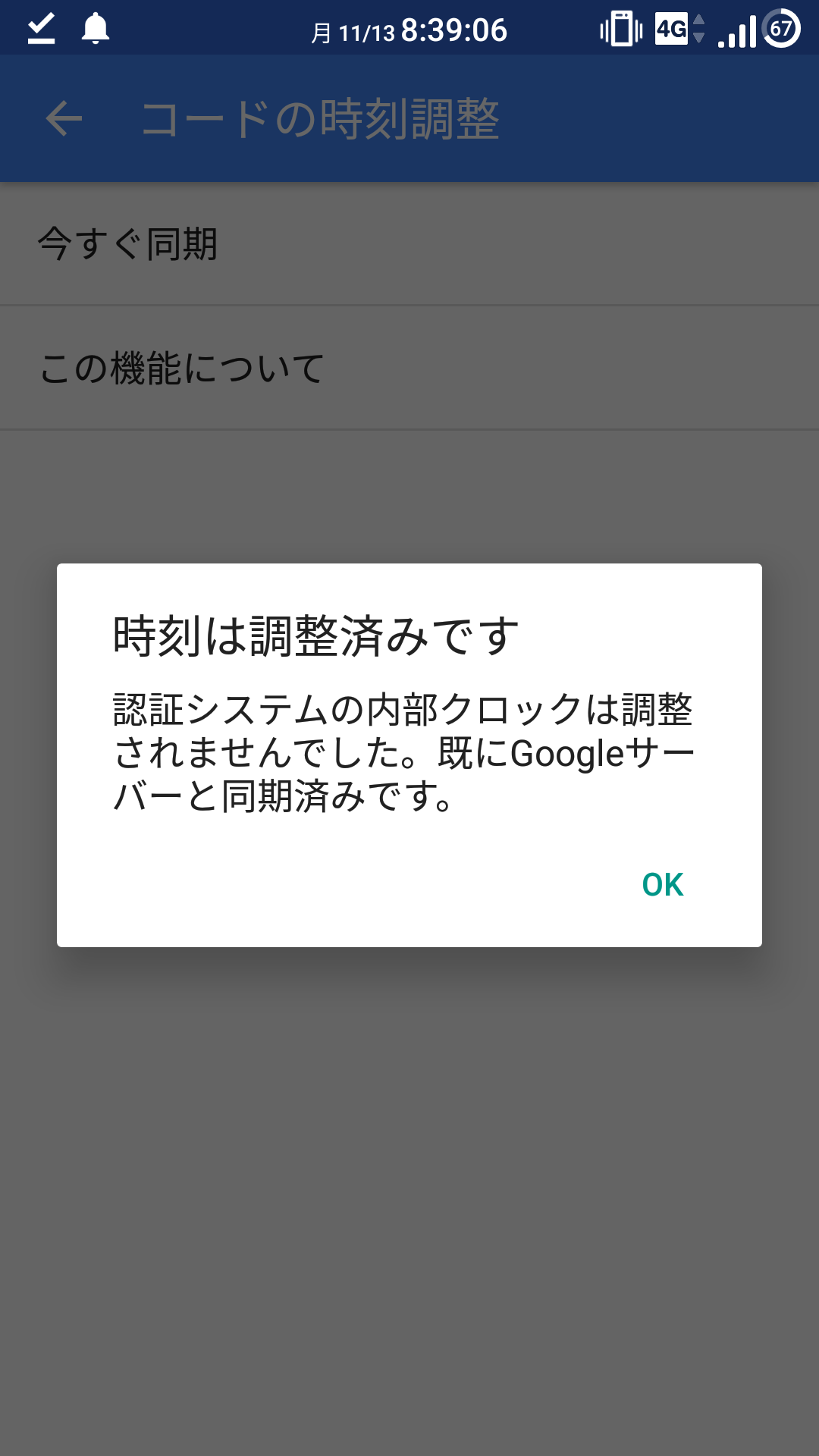Select 今すぐ同期

(x=409, y=244)
